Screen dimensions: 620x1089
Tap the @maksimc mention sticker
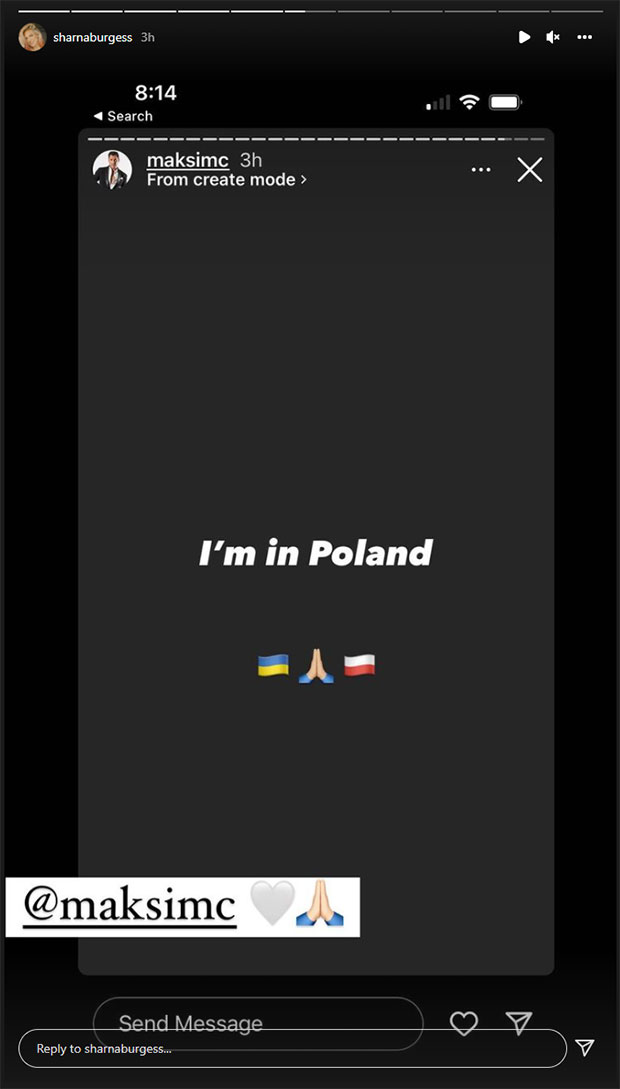click(183, 907)
